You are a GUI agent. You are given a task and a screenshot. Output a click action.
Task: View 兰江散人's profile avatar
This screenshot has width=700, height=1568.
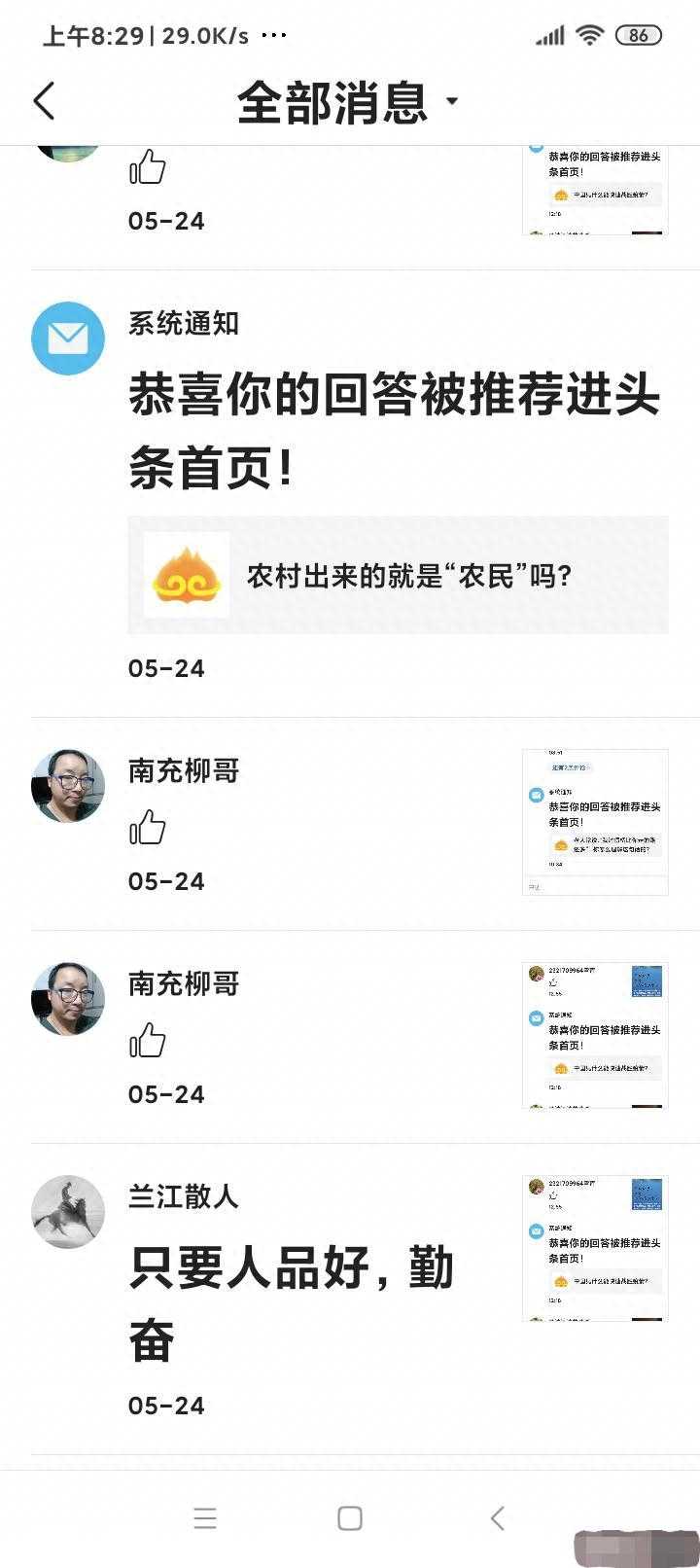point(68,1212)
